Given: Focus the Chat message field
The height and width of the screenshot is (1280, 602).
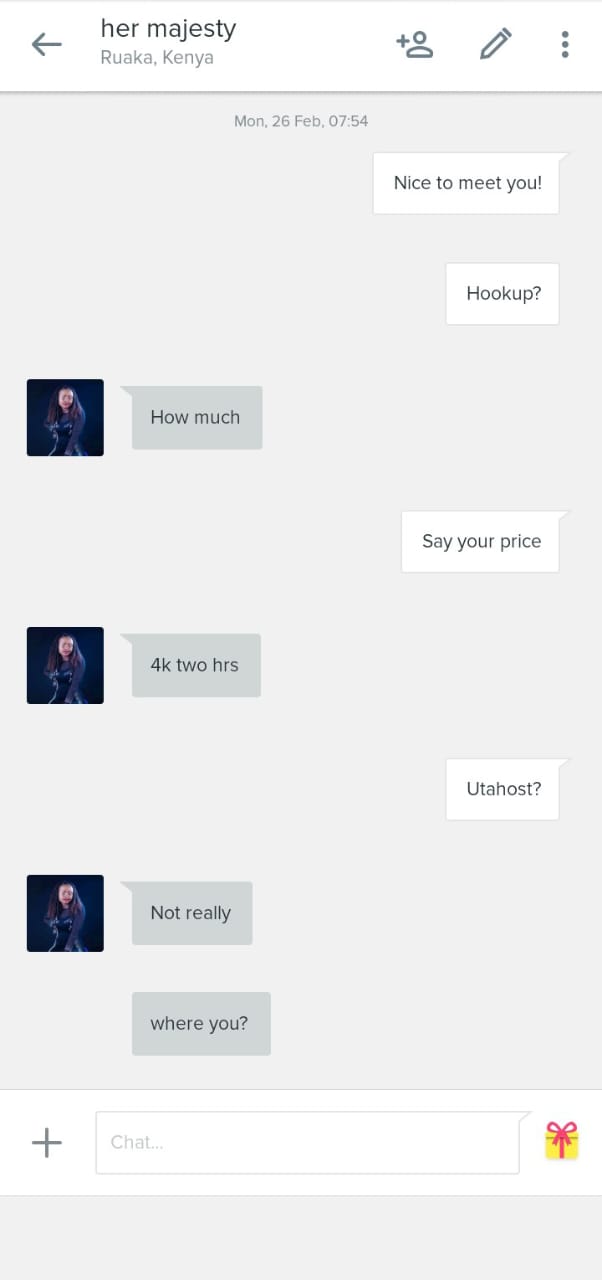Looking at the screenshot, I should point(306,1142).
